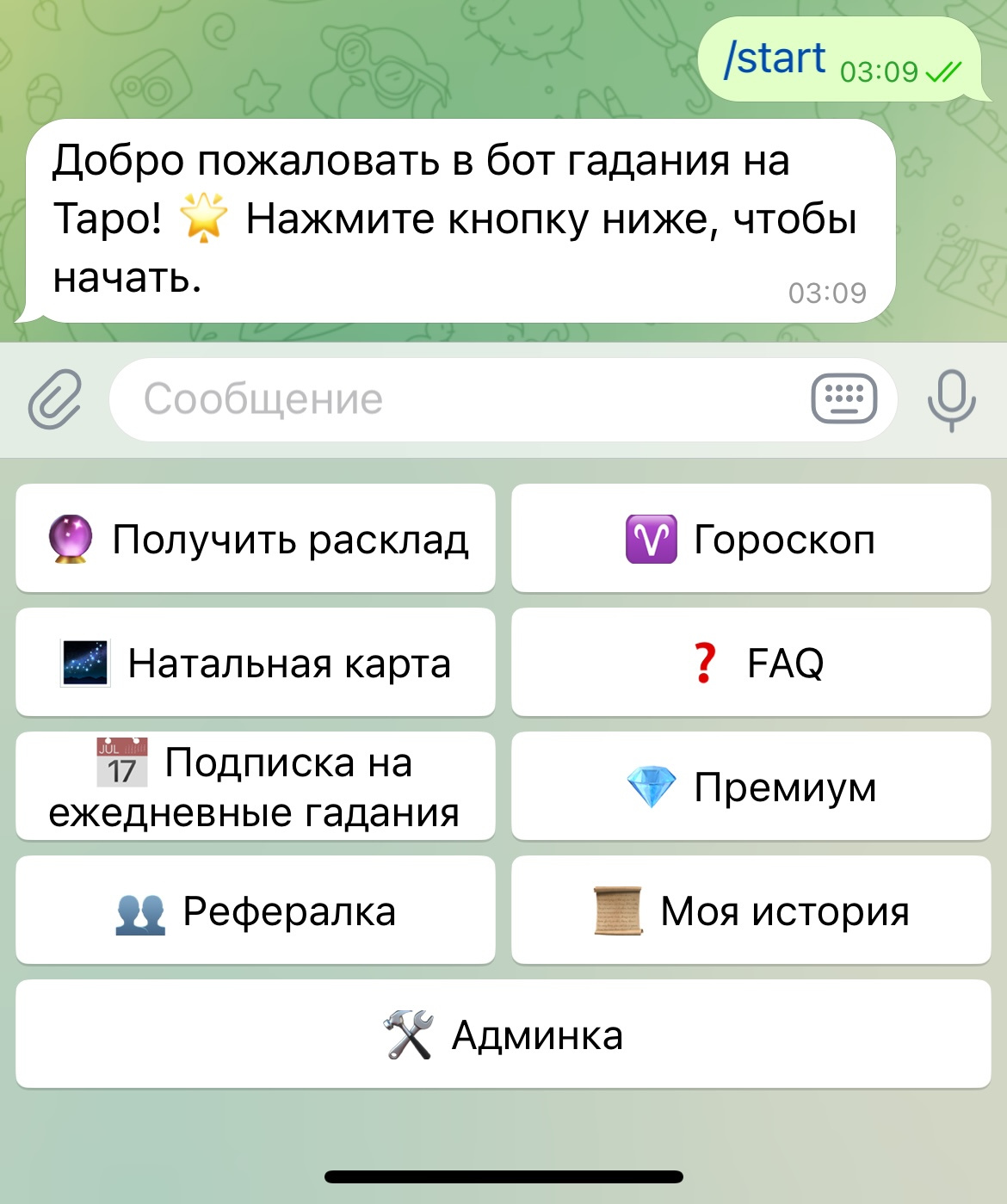
Task: Tap the paperclip attach icon
Action: [x=55, y=400]
